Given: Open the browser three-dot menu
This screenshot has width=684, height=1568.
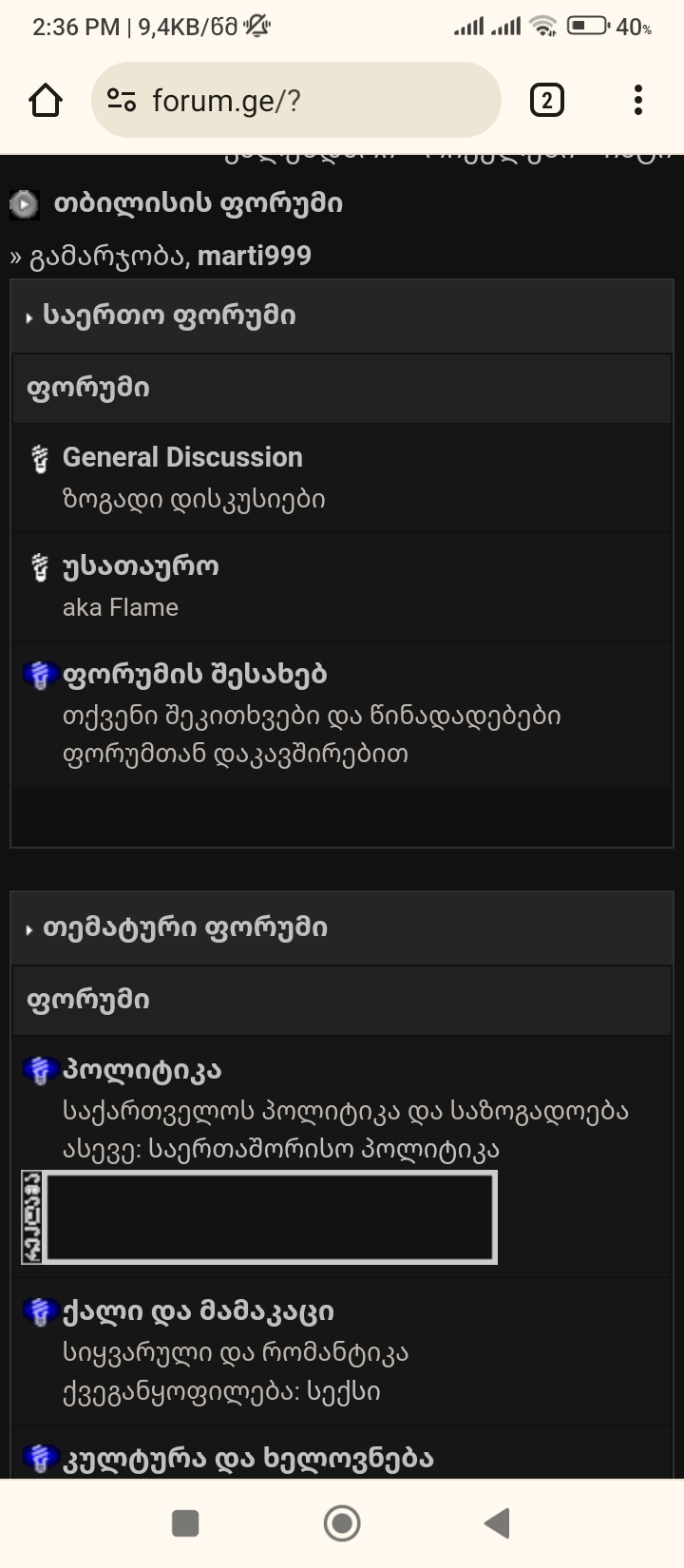Looking at the screenshot, I should point(637,98).
